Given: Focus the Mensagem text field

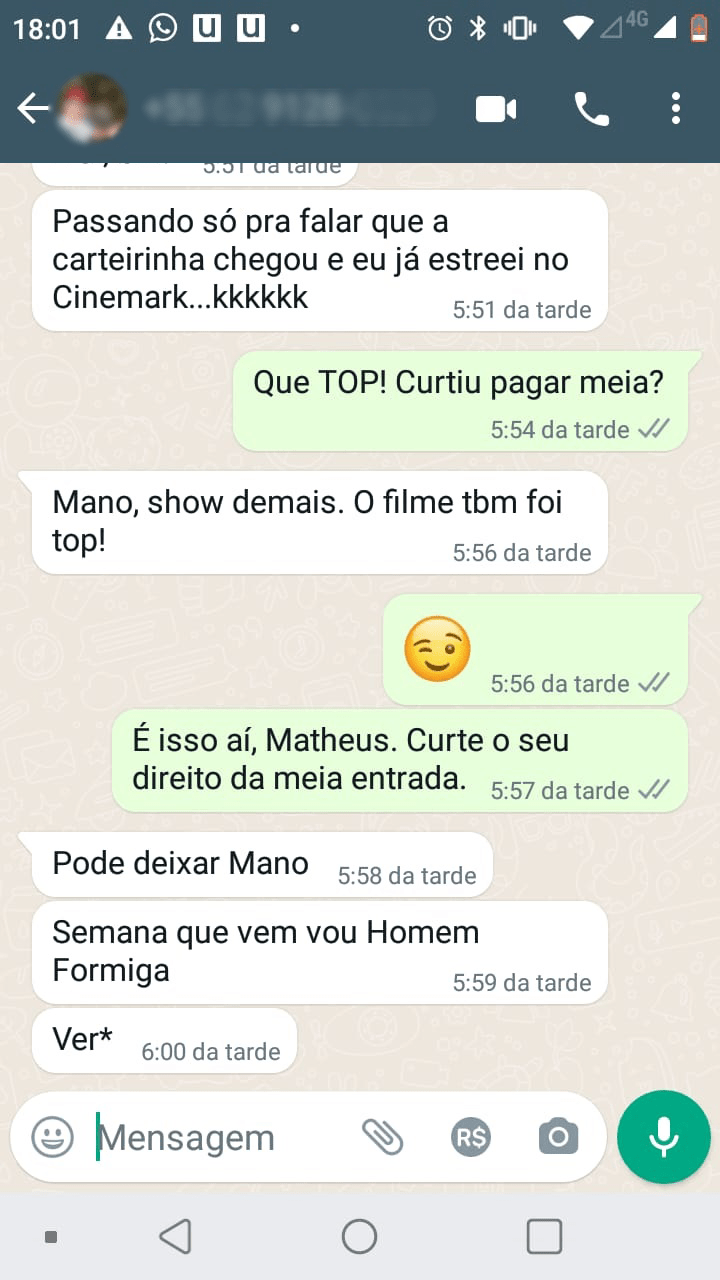Looking at the screenshot, I should [220, 1137].
